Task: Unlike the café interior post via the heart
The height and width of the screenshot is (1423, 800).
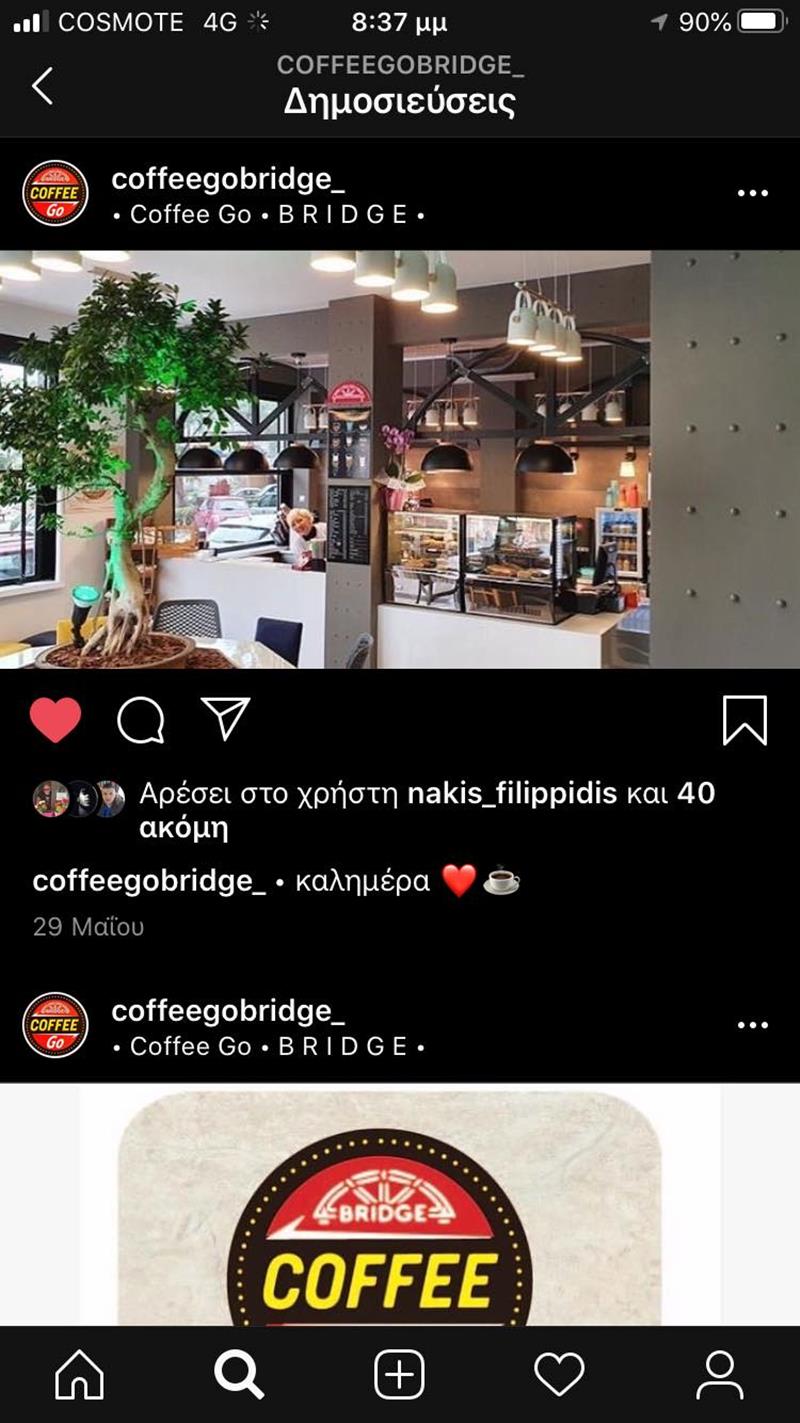Action: pyautogui.click(x=55, y=719)
